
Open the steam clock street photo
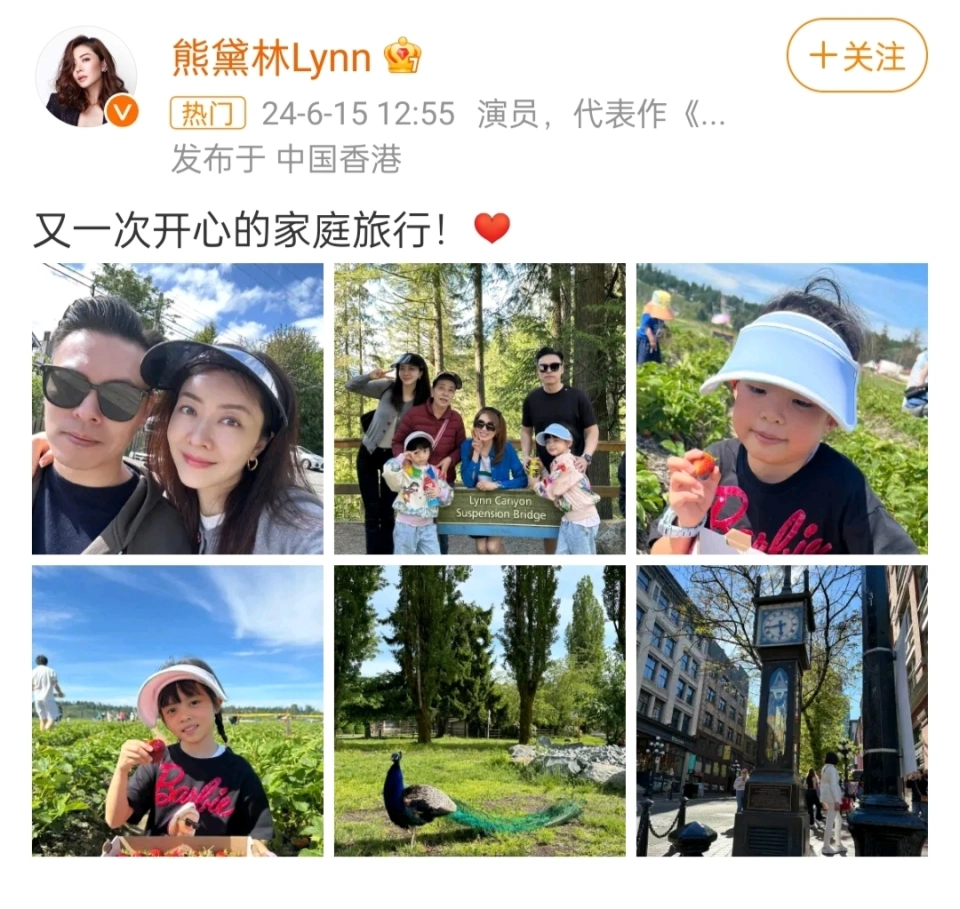click(x=782, y=710)
